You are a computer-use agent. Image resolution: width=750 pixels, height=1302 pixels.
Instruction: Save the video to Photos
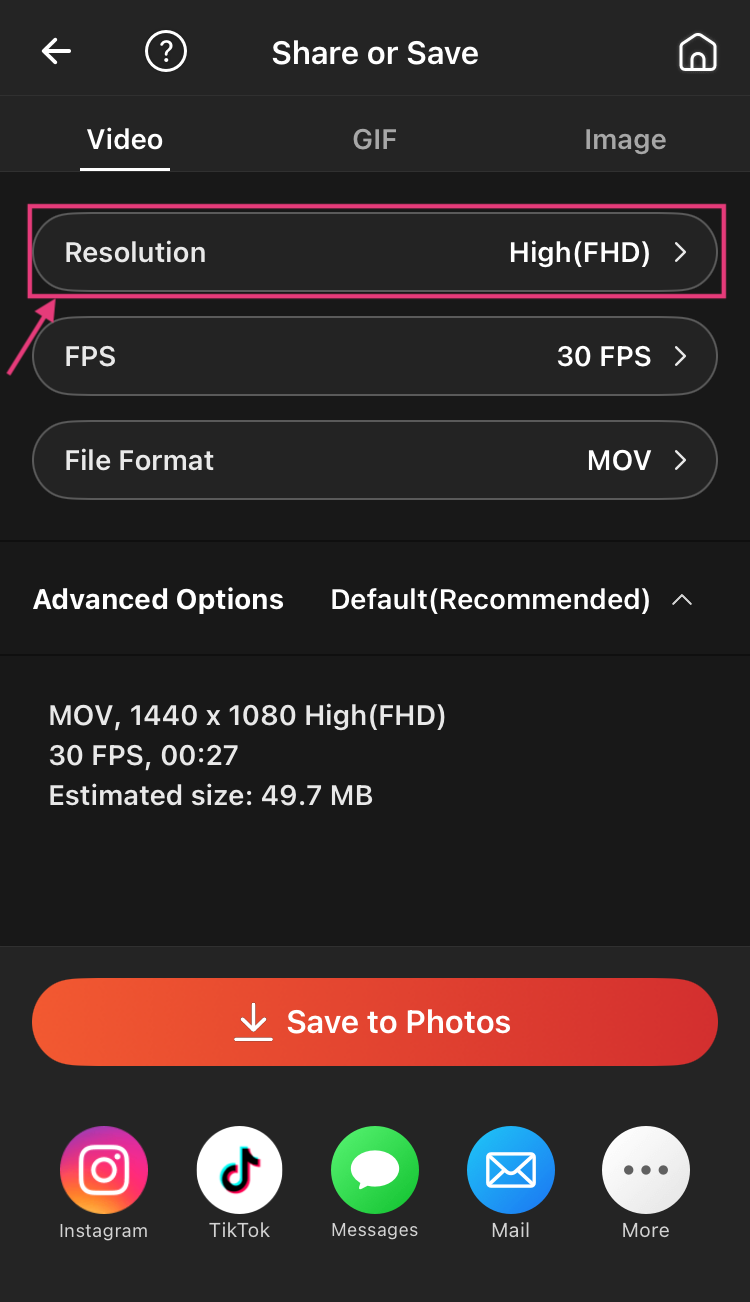tap(375, 1022)
